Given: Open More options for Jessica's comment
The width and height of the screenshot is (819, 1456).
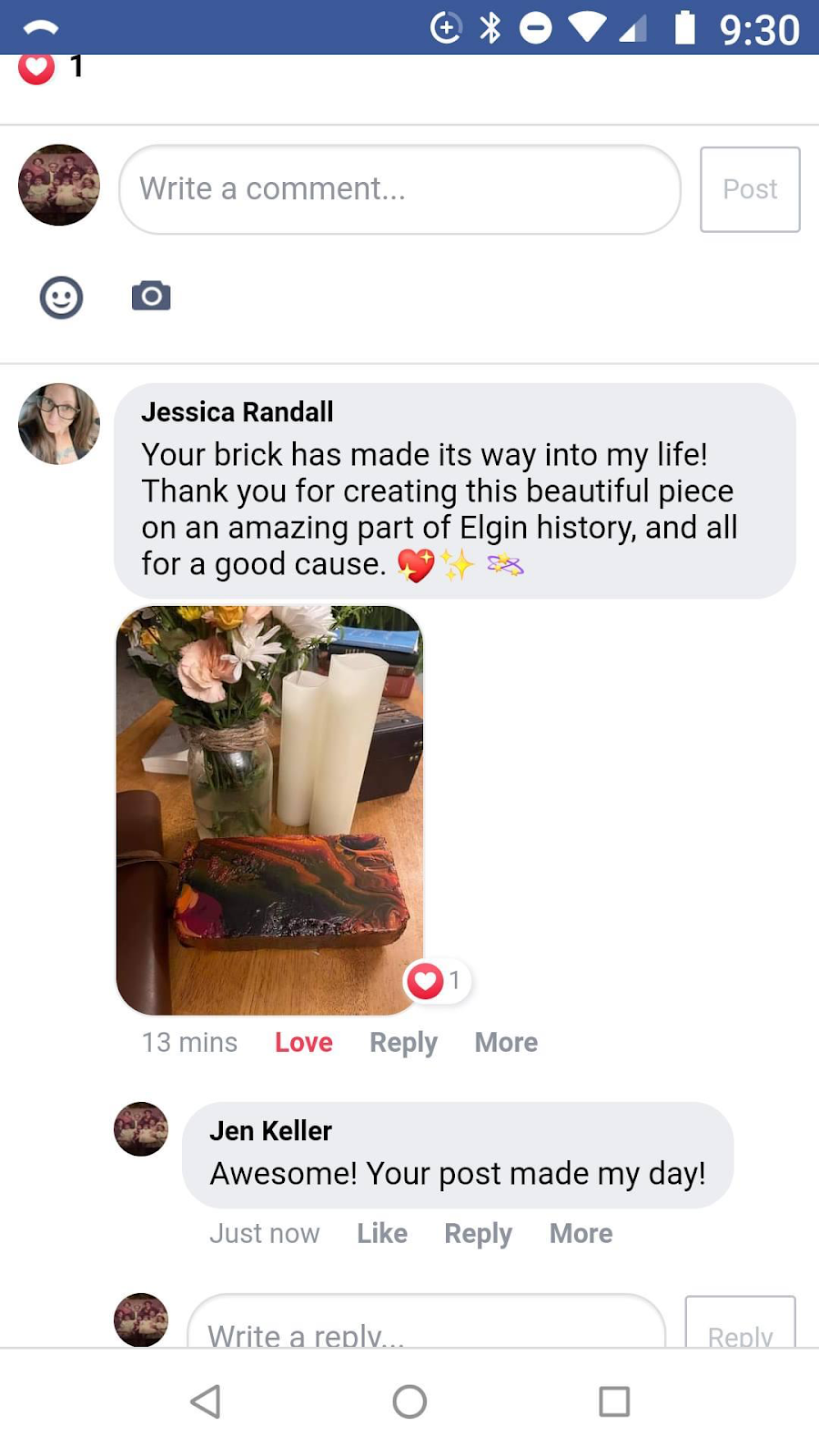Looking at the screenshot, I should point(506,1043).
